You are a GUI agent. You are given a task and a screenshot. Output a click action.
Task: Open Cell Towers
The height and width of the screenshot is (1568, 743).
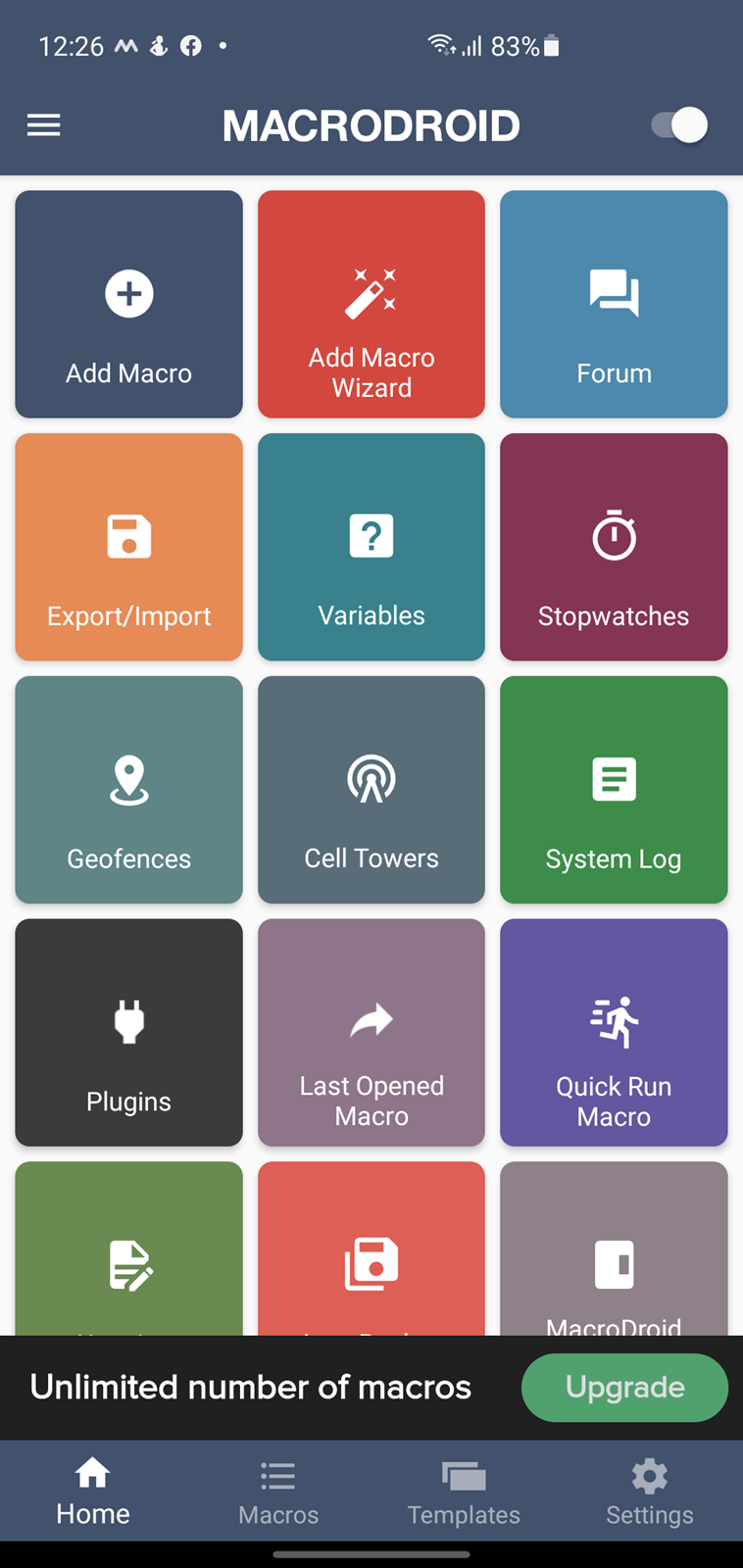pyautogui.click(x=371, y=790)
